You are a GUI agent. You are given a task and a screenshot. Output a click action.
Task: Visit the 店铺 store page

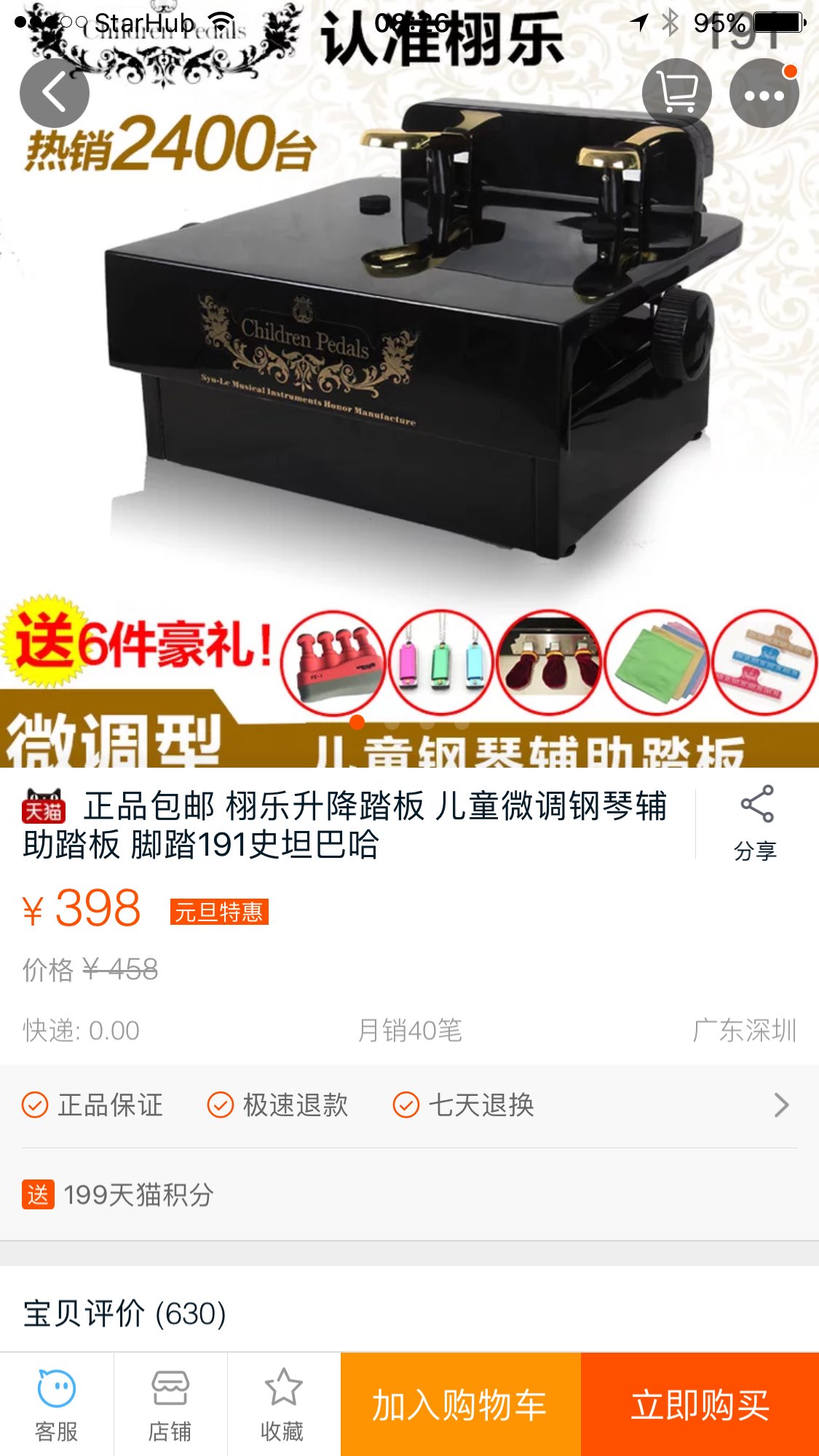(170, 1405)
